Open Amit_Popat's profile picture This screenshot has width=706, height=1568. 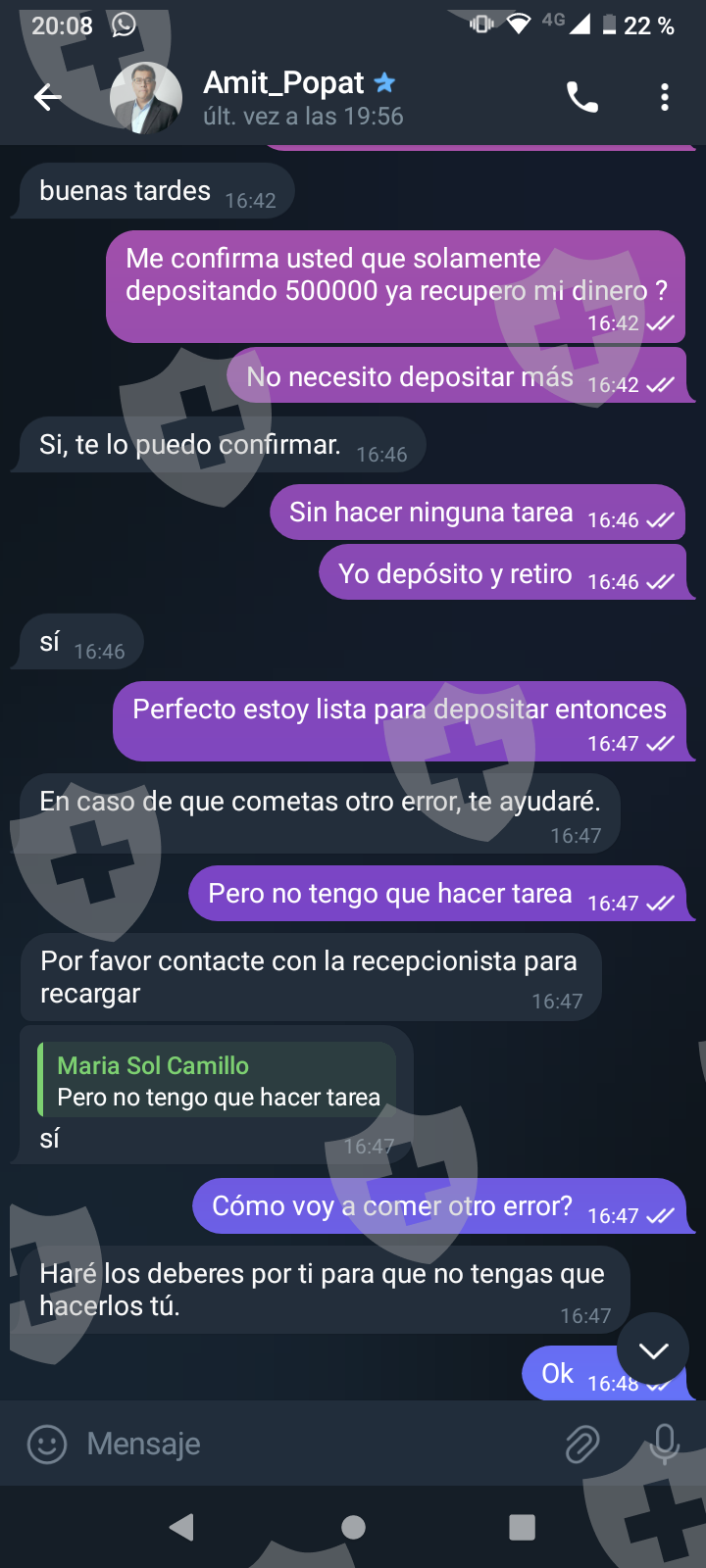tap(146, 98)
